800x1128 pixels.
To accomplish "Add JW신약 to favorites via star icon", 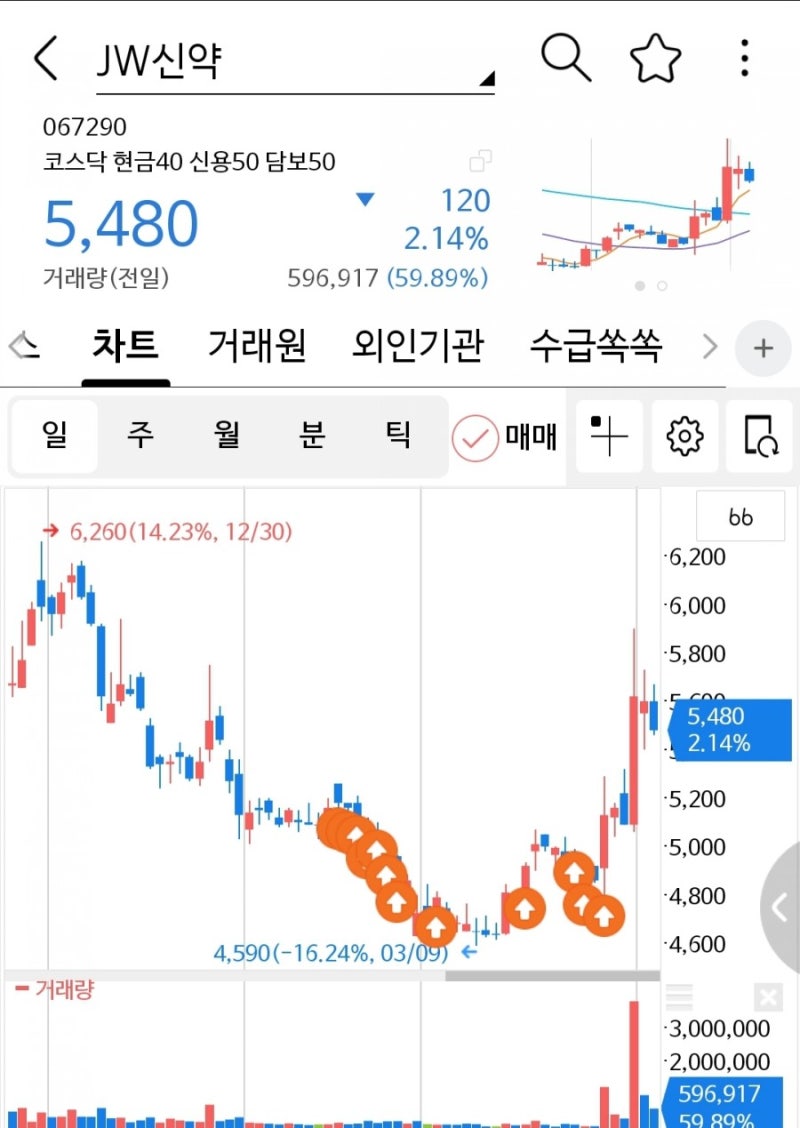I will pyautogui.click(x=655, y=57).
